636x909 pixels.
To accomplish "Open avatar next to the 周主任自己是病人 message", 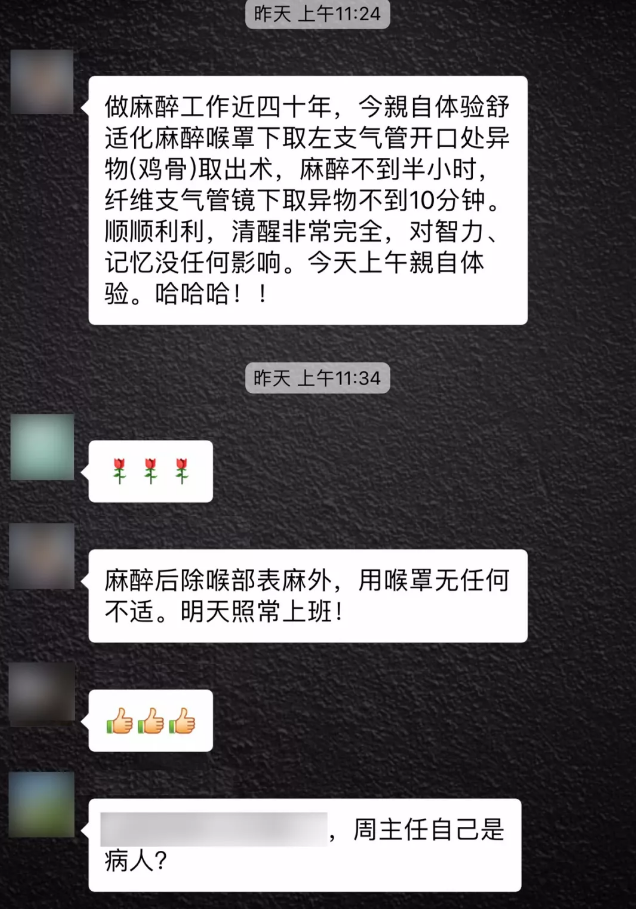I will (x=42, y=804).
